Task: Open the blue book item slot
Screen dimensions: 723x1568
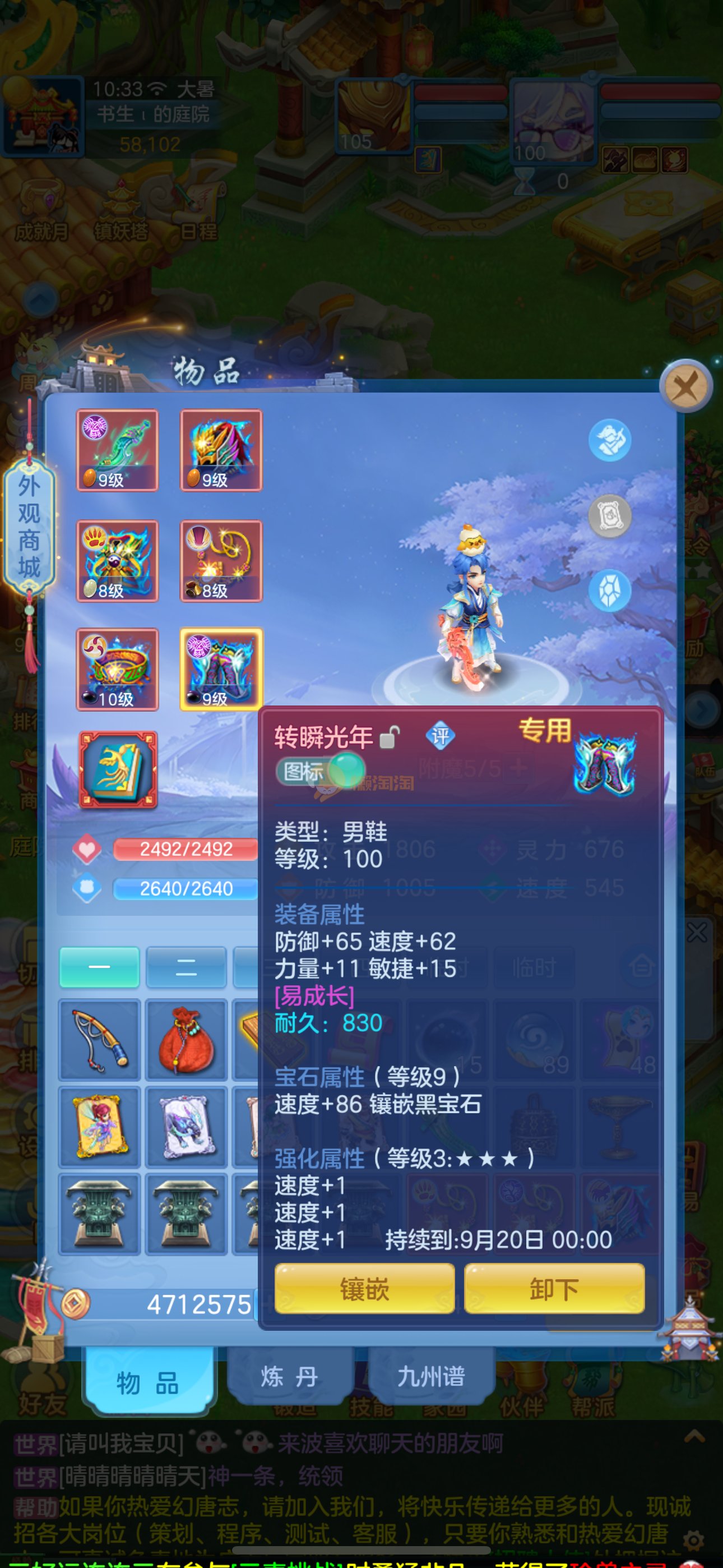Action: point(118,770)
